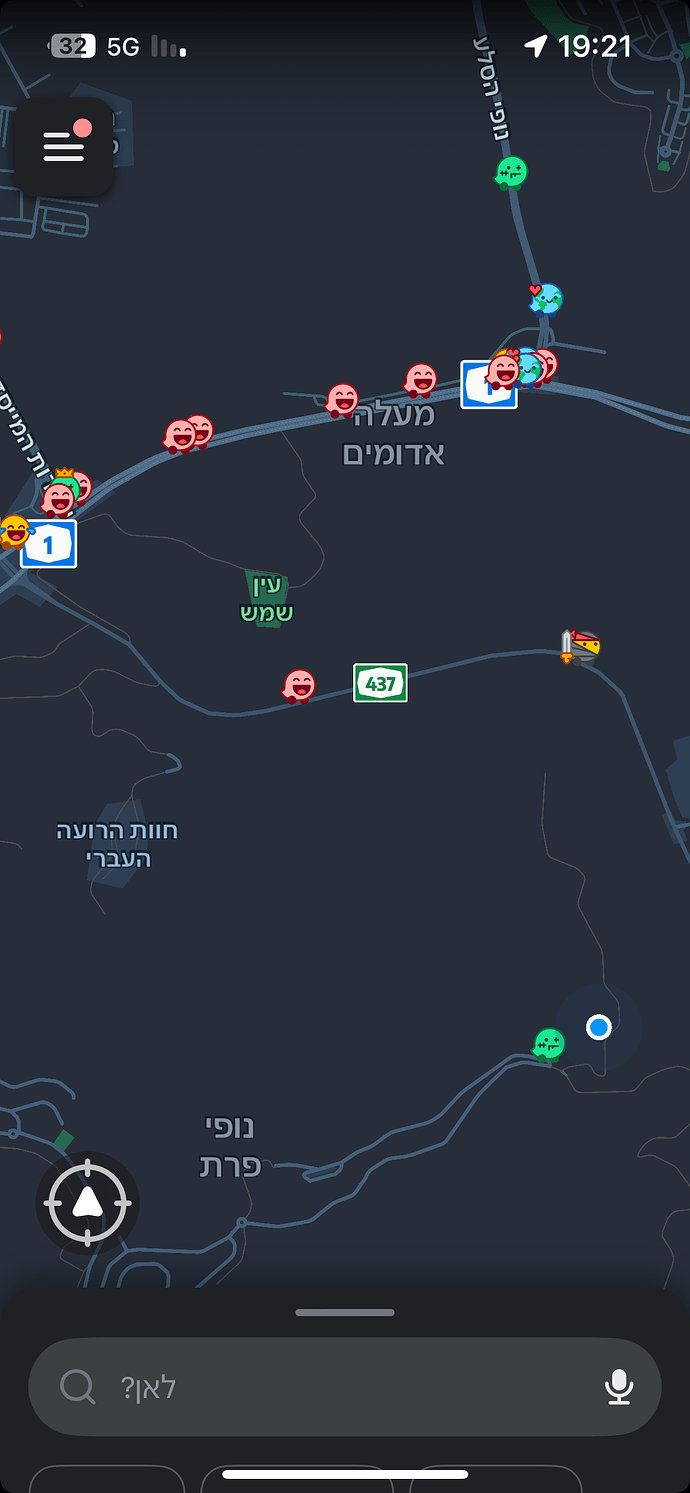Open the ninja Wazer with the sword
690x1493 pixels.
[580, 647]
